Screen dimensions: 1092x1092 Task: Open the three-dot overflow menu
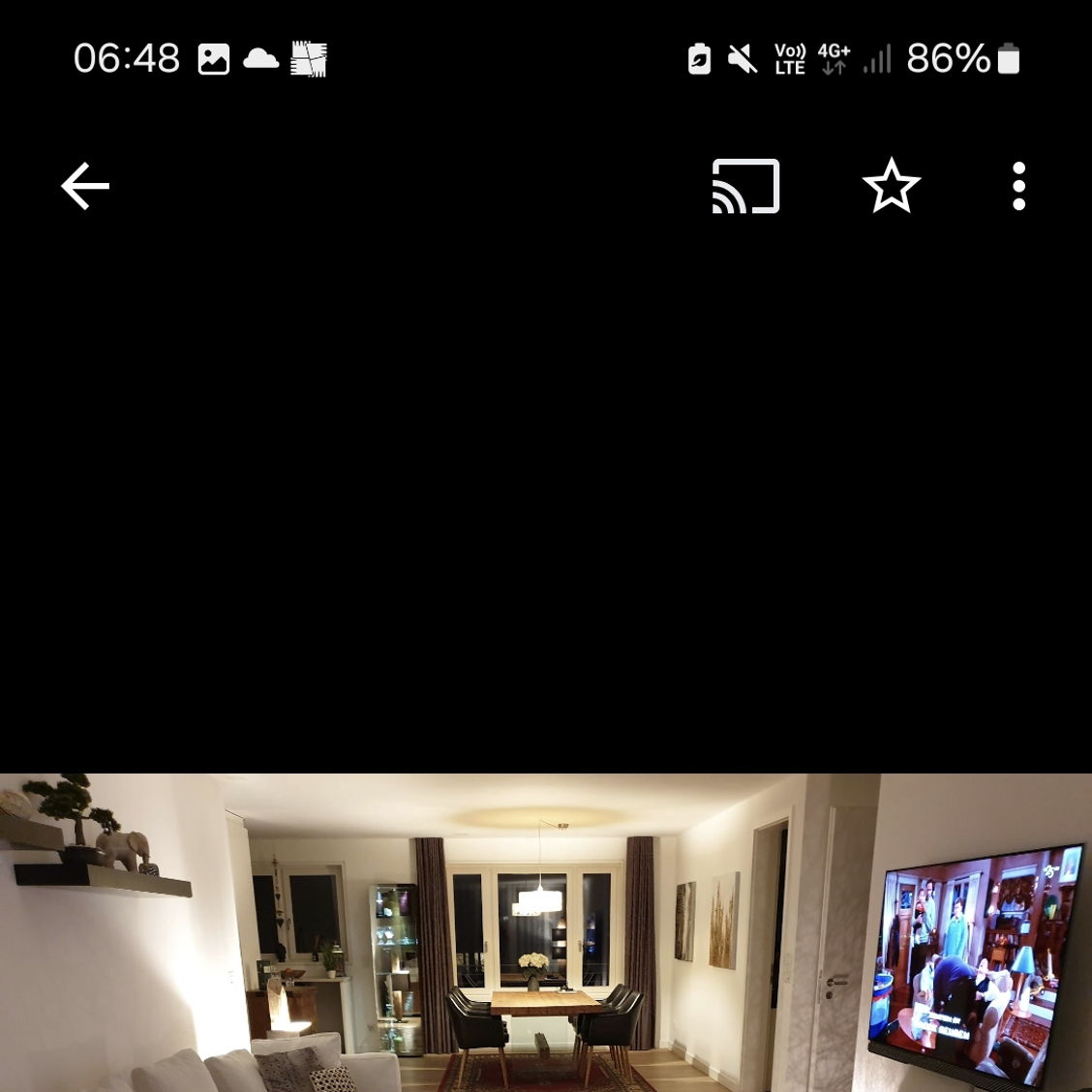(1018, 186)
